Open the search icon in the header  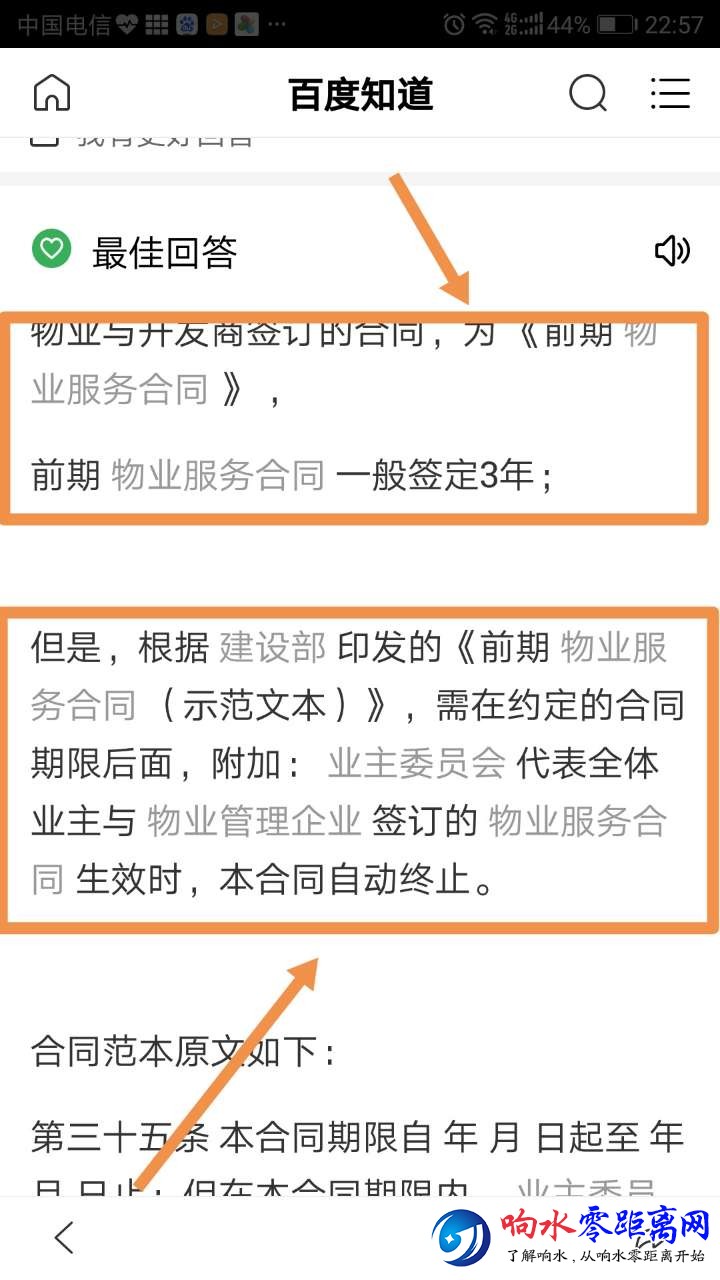[588, 94]
